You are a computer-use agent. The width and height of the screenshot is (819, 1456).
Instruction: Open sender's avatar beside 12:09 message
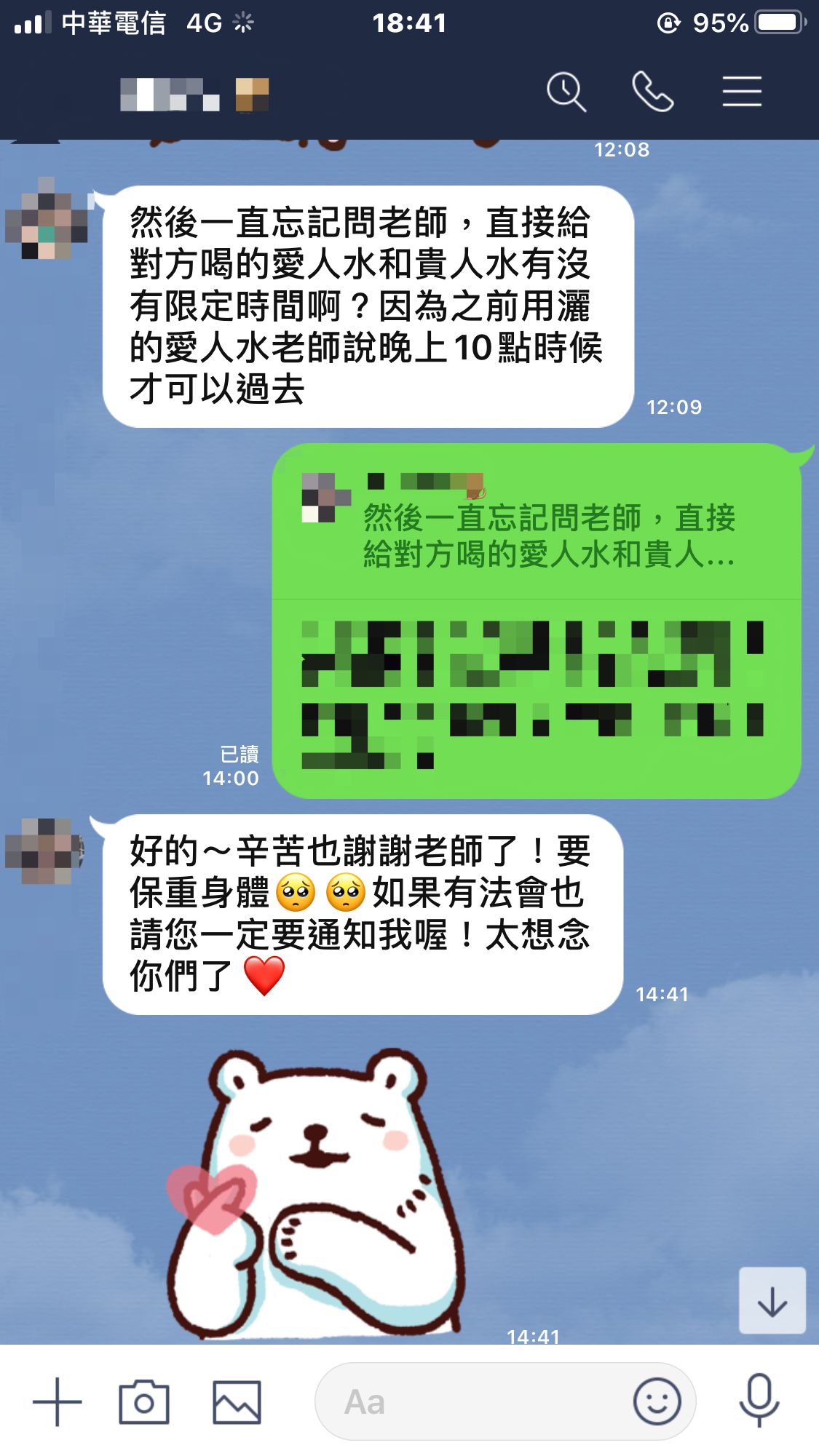tap(47, 218)
